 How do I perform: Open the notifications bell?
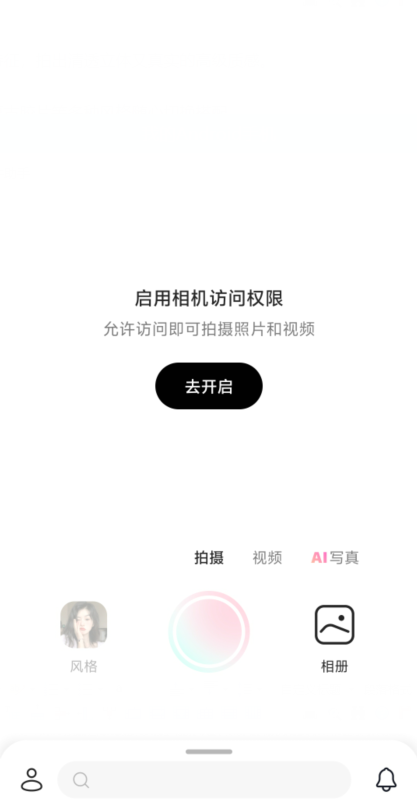(386, 779)
